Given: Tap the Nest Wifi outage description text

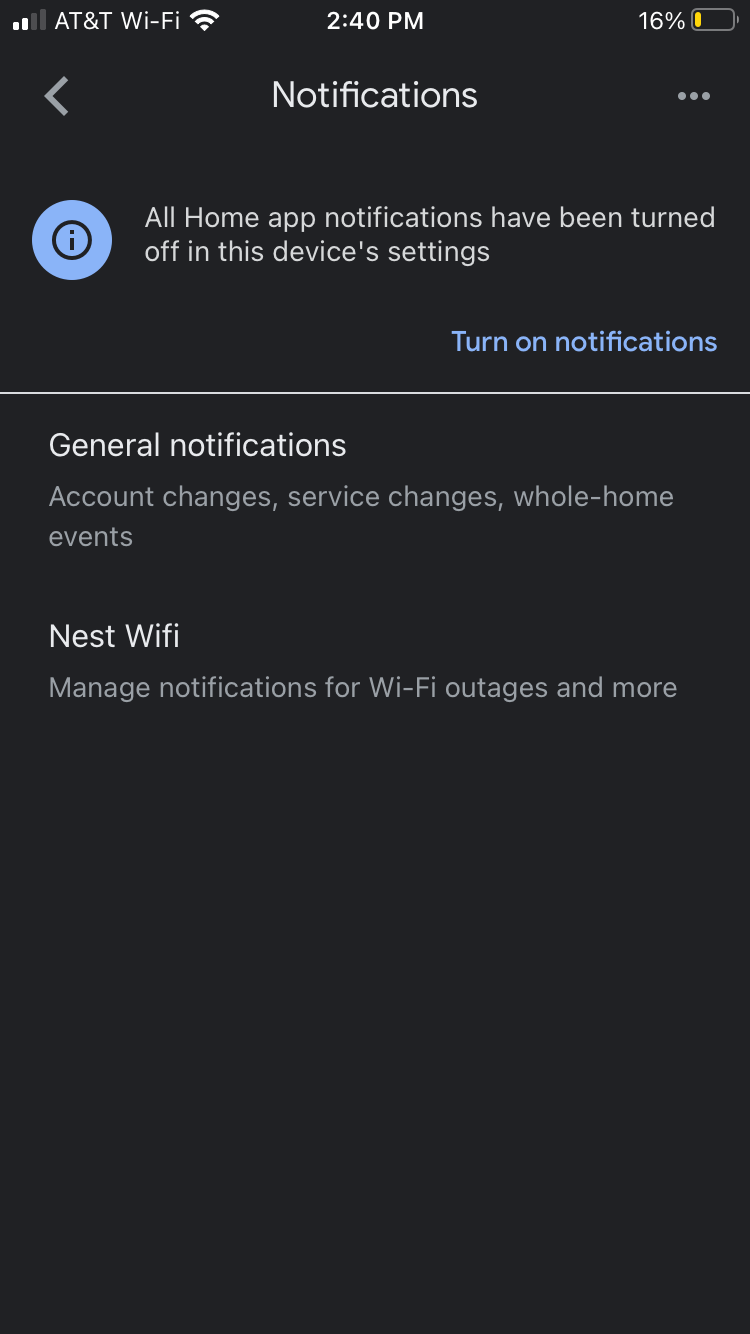Looking at the screenshot, I should (362, 687).
